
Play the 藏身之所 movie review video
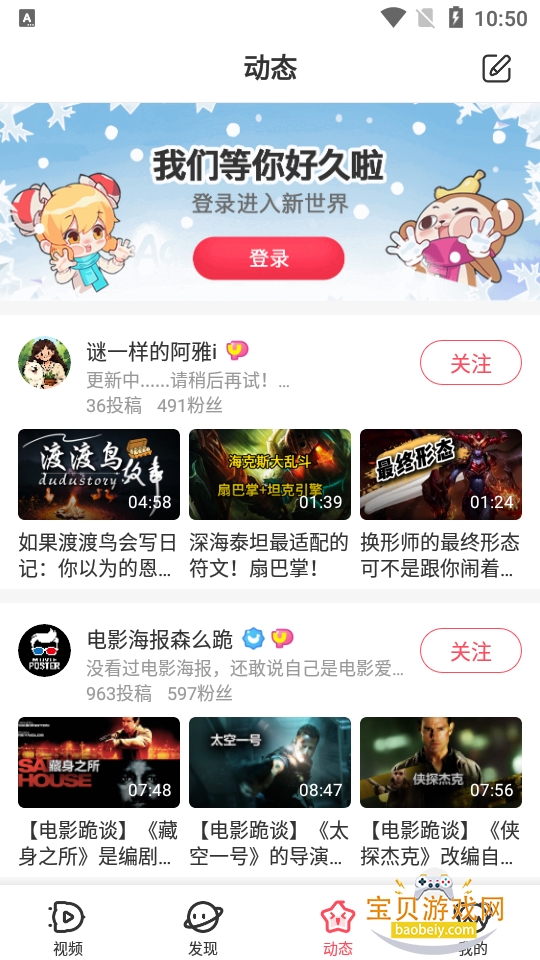tap(99, 762)
